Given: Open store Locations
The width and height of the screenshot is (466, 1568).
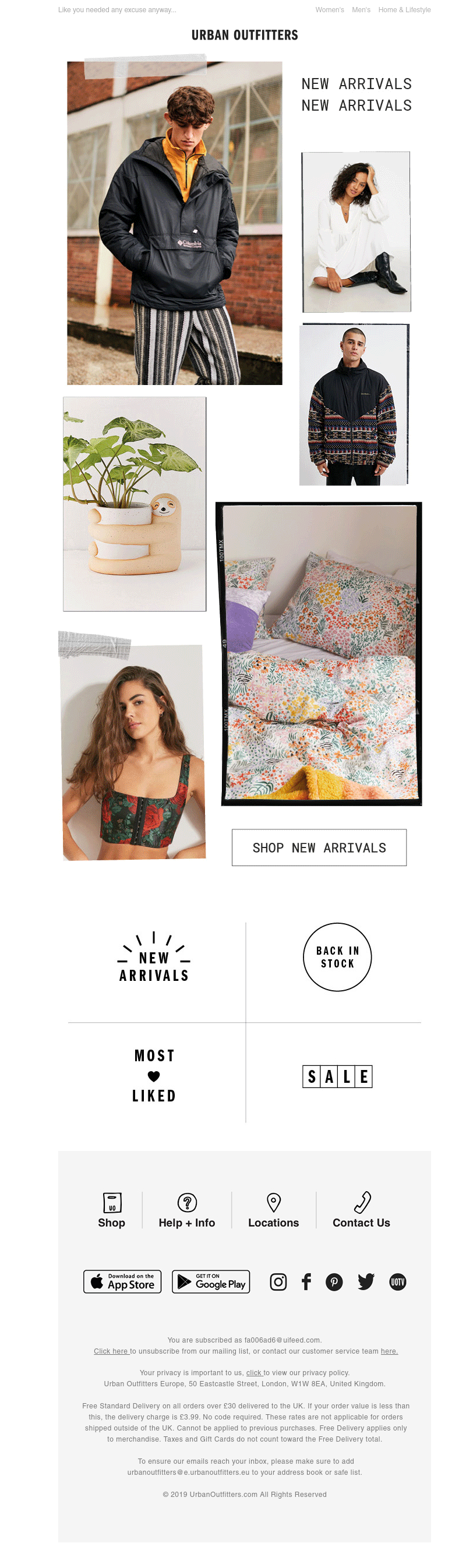Looking at the screenshot, I should pos(273,1210).
